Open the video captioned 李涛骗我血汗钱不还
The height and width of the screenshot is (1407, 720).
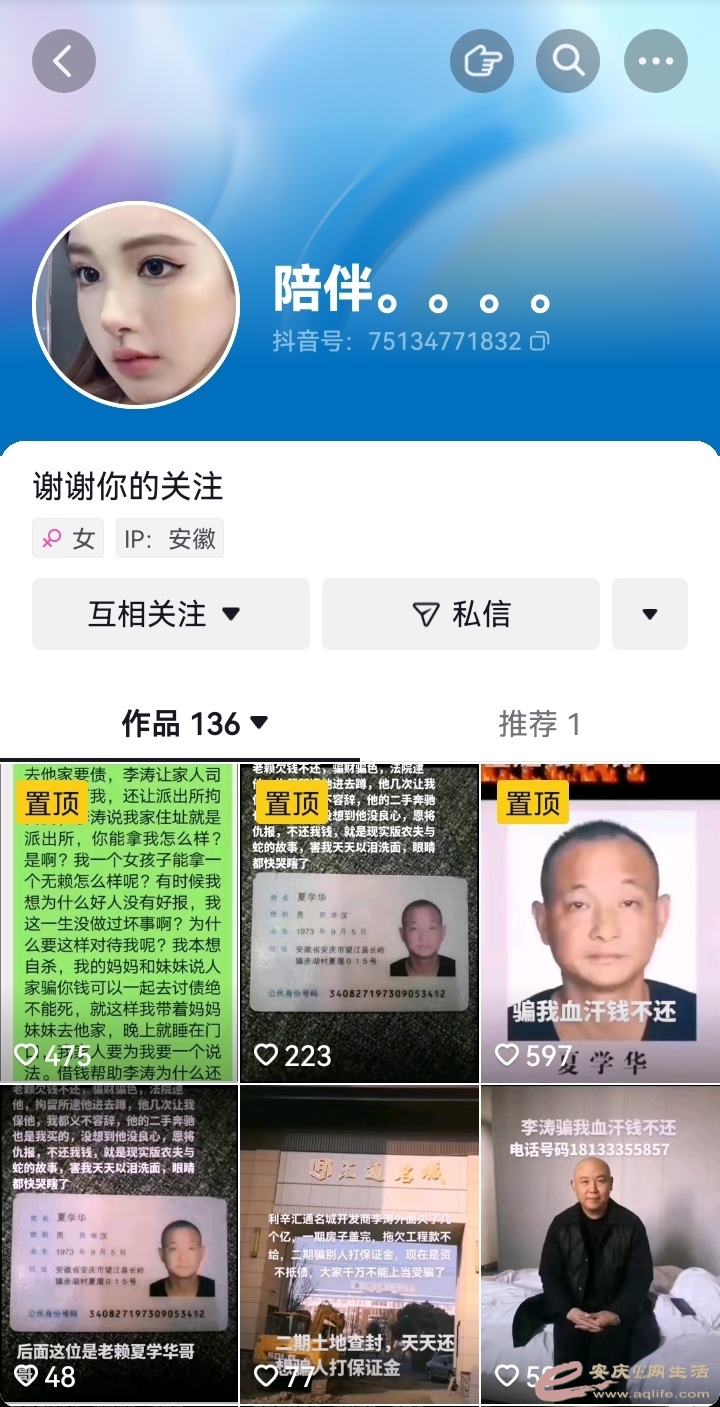599,1244
